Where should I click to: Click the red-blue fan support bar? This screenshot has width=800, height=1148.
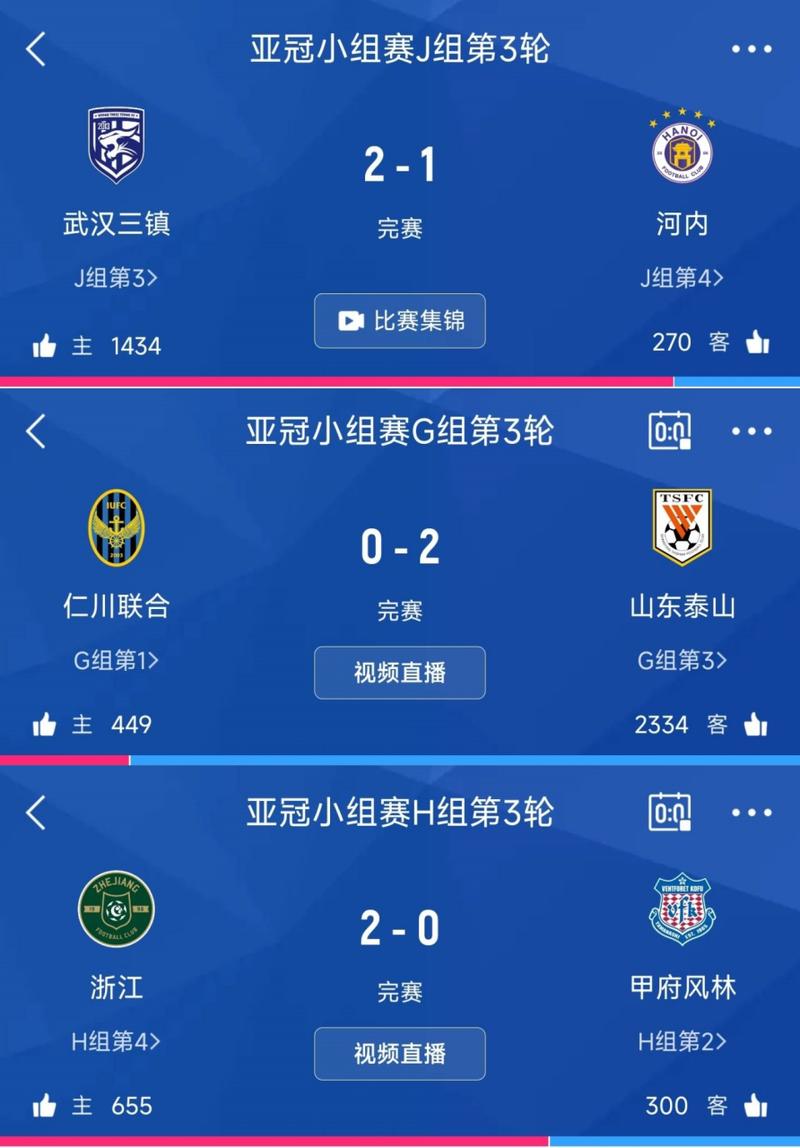400,379
